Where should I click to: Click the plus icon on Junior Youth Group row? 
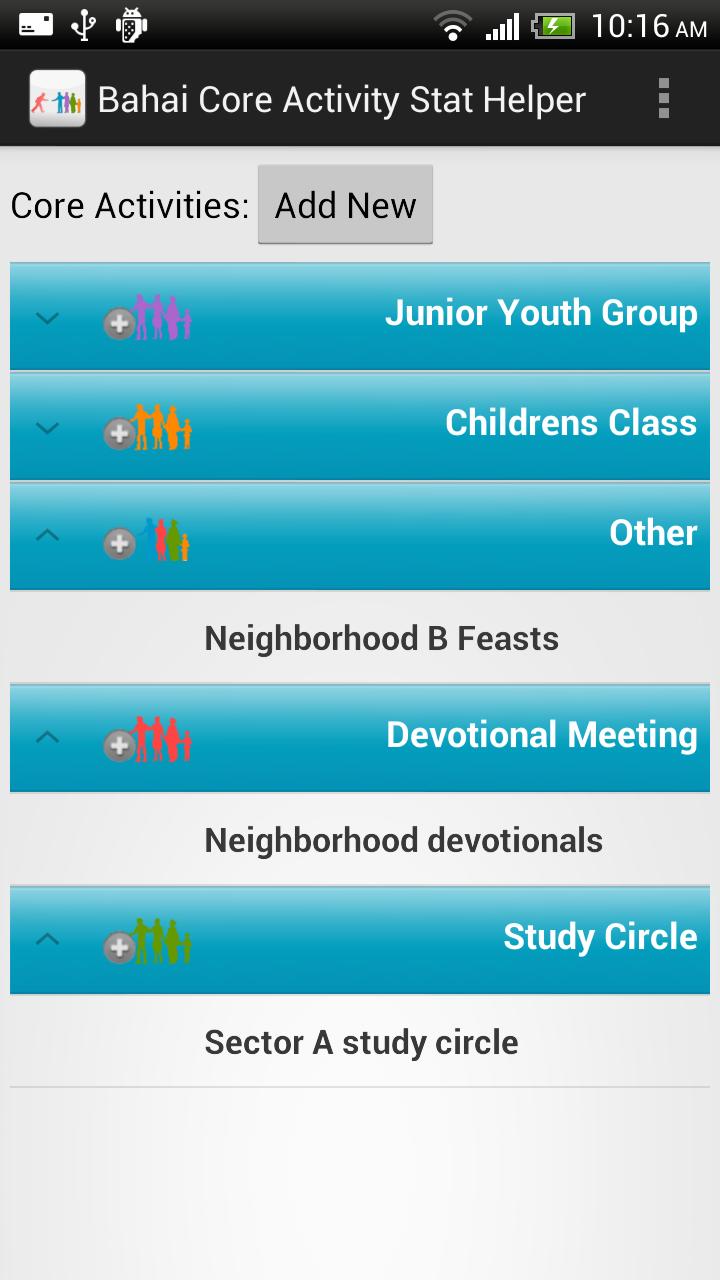pos(118,324)
